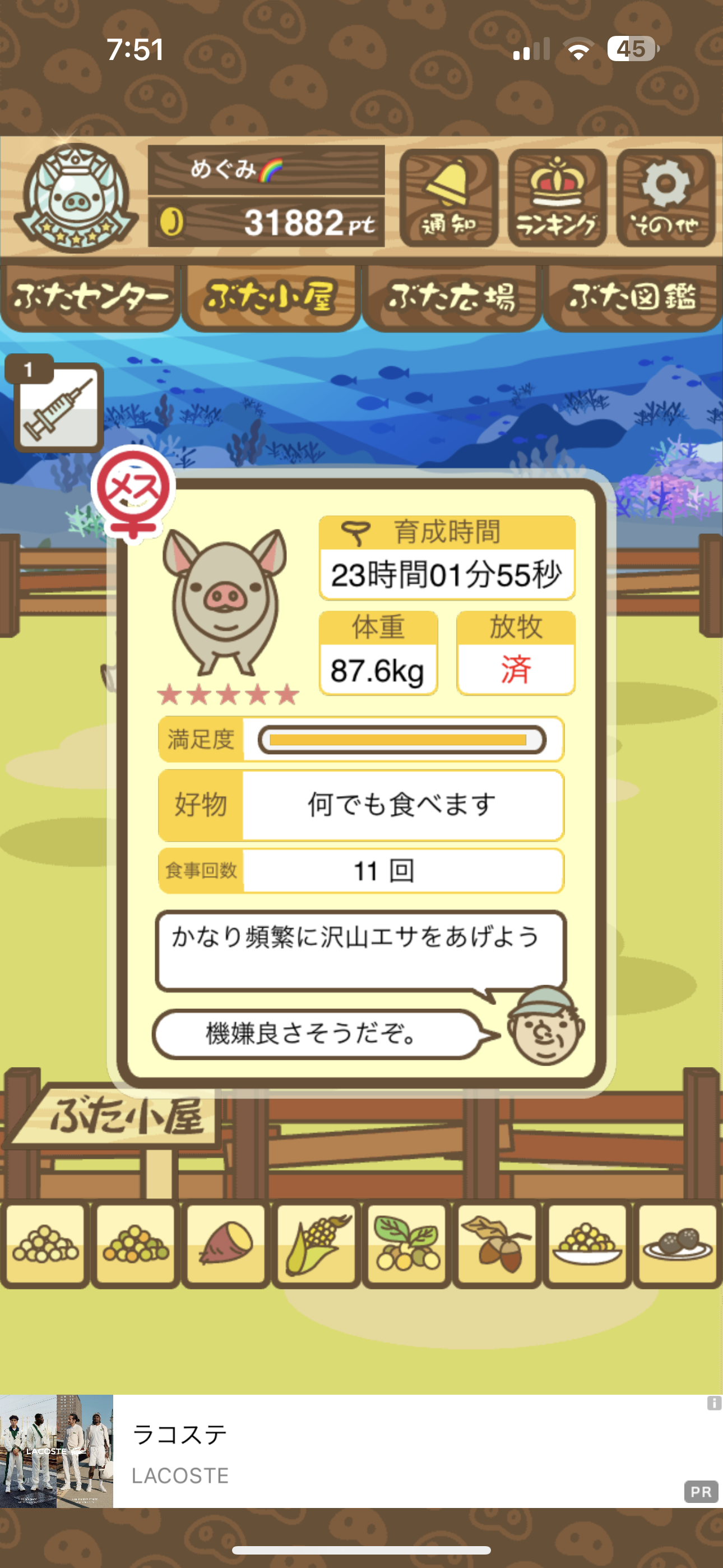This screenshot has height=1568, width=723.
Task: Open the その他 gear menu
Action: tap(665, 198)
